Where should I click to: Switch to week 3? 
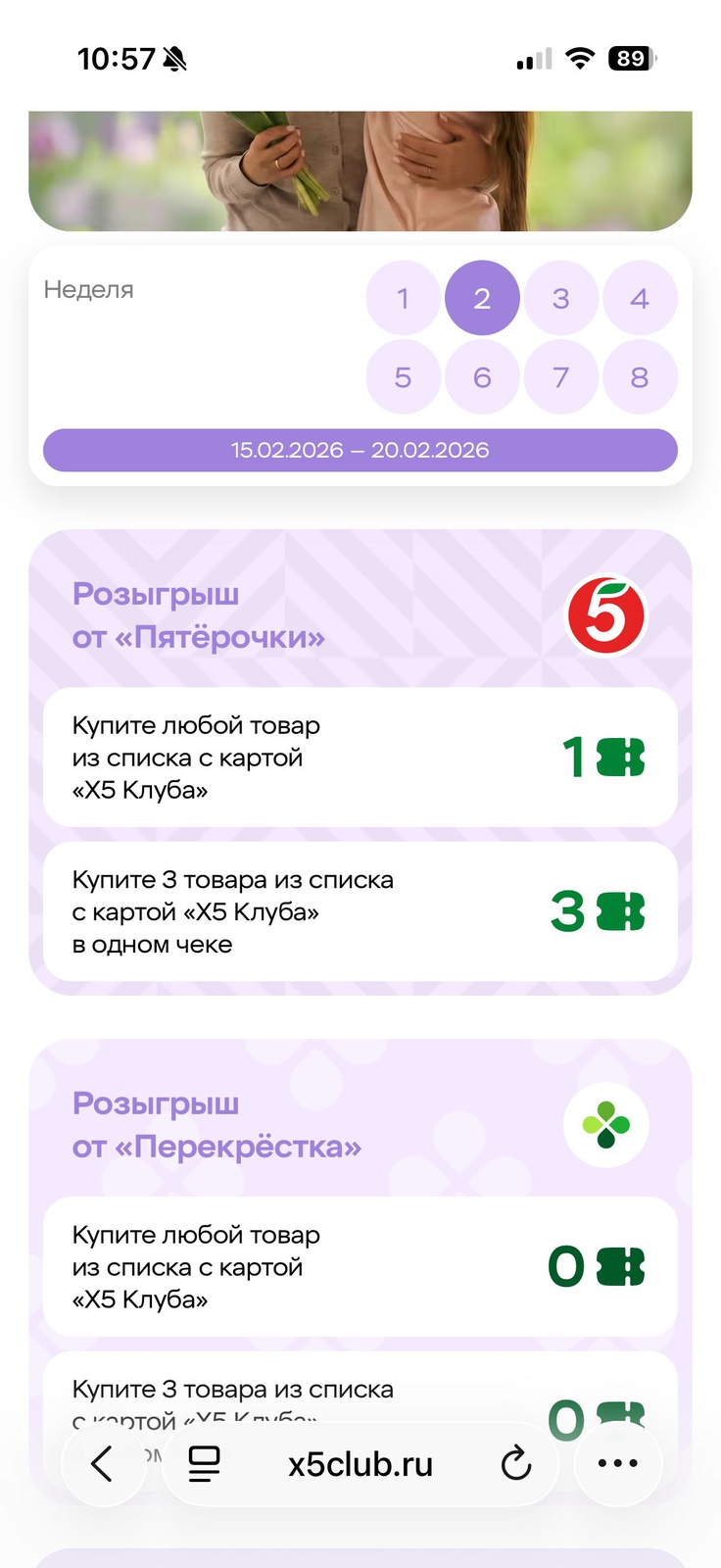pos(560,298)
